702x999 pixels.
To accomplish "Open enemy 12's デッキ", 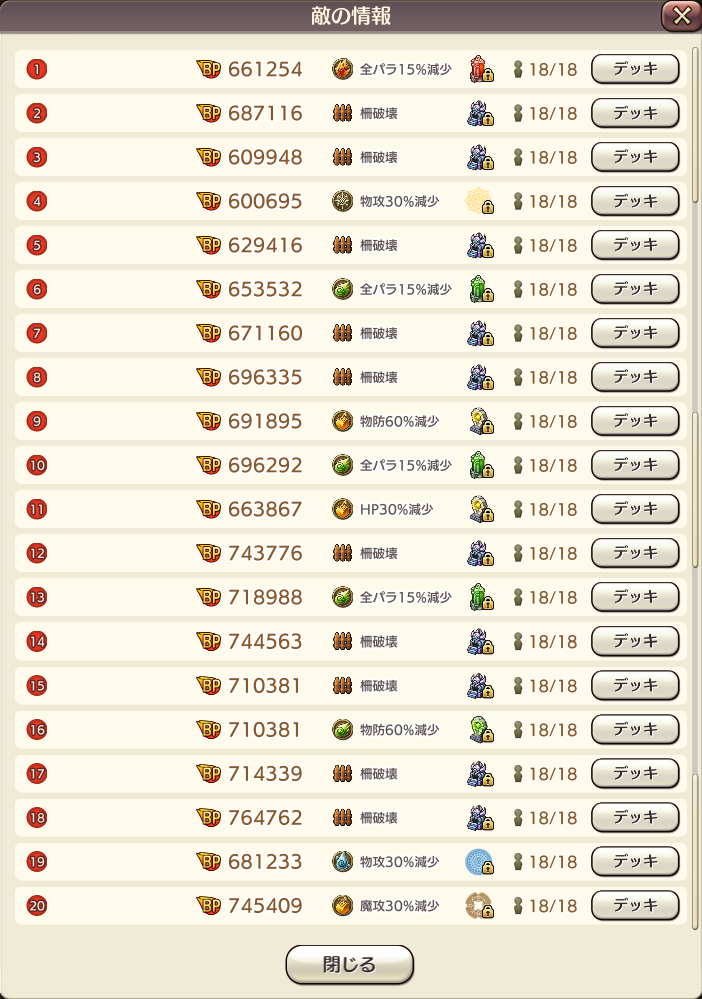I will pyautogui.click(x=635, y=553).
